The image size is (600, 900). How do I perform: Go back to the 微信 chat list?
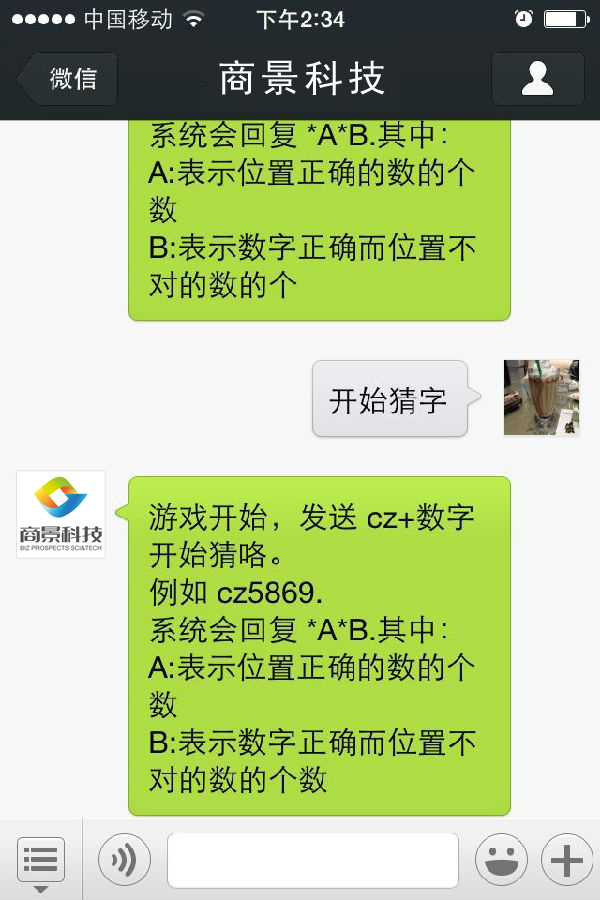pyautogui.click(x=68, y=79)
